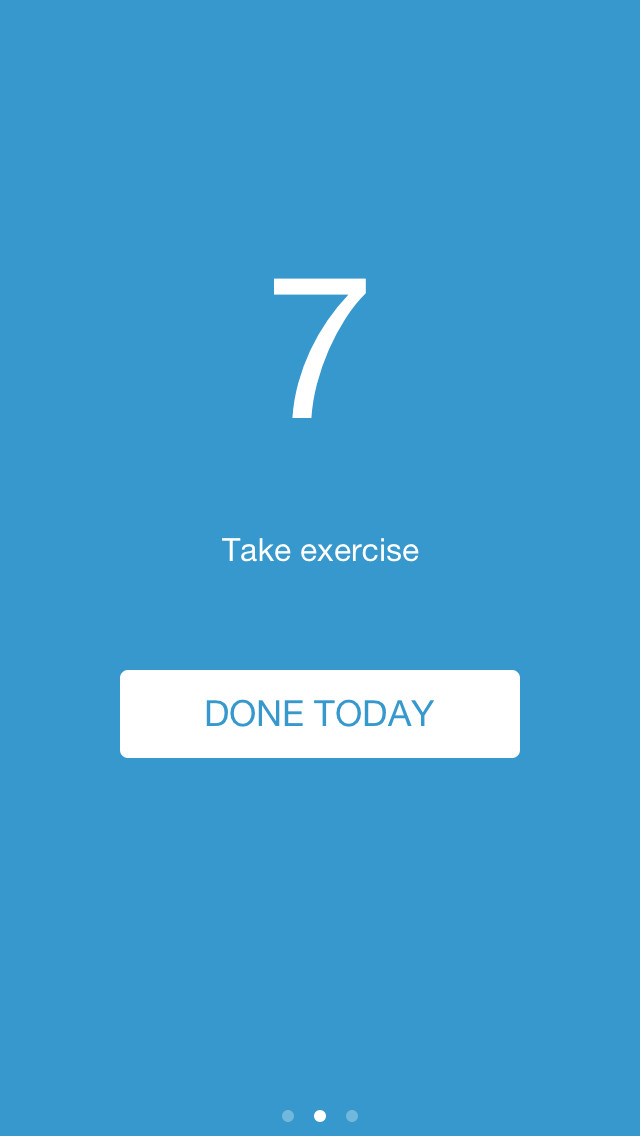Go to the first page dot
Viewport: 640px width, 1136px height.
click(288, 1116)
